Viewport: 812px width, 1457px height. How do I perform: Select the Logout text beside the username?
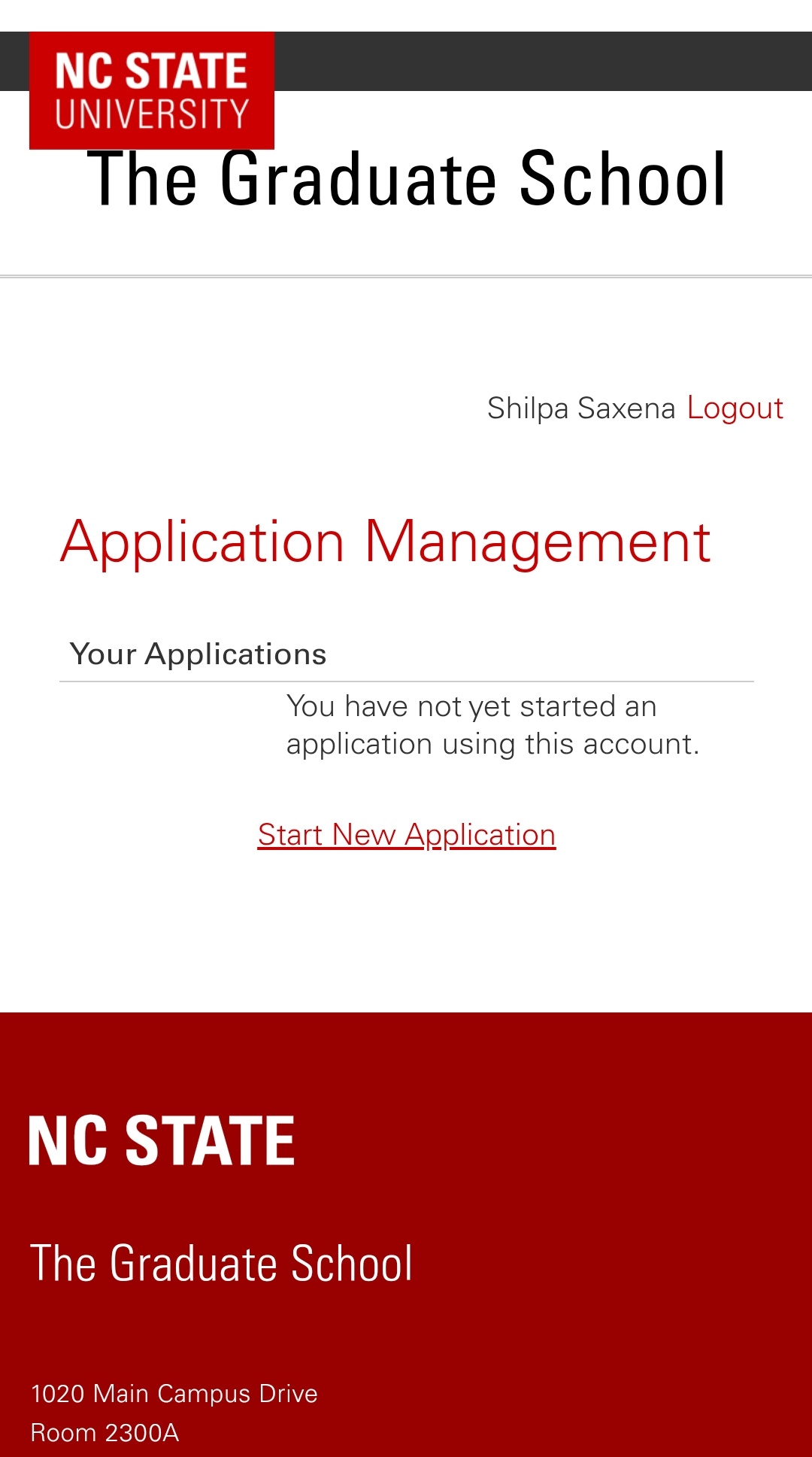point(735,408)
